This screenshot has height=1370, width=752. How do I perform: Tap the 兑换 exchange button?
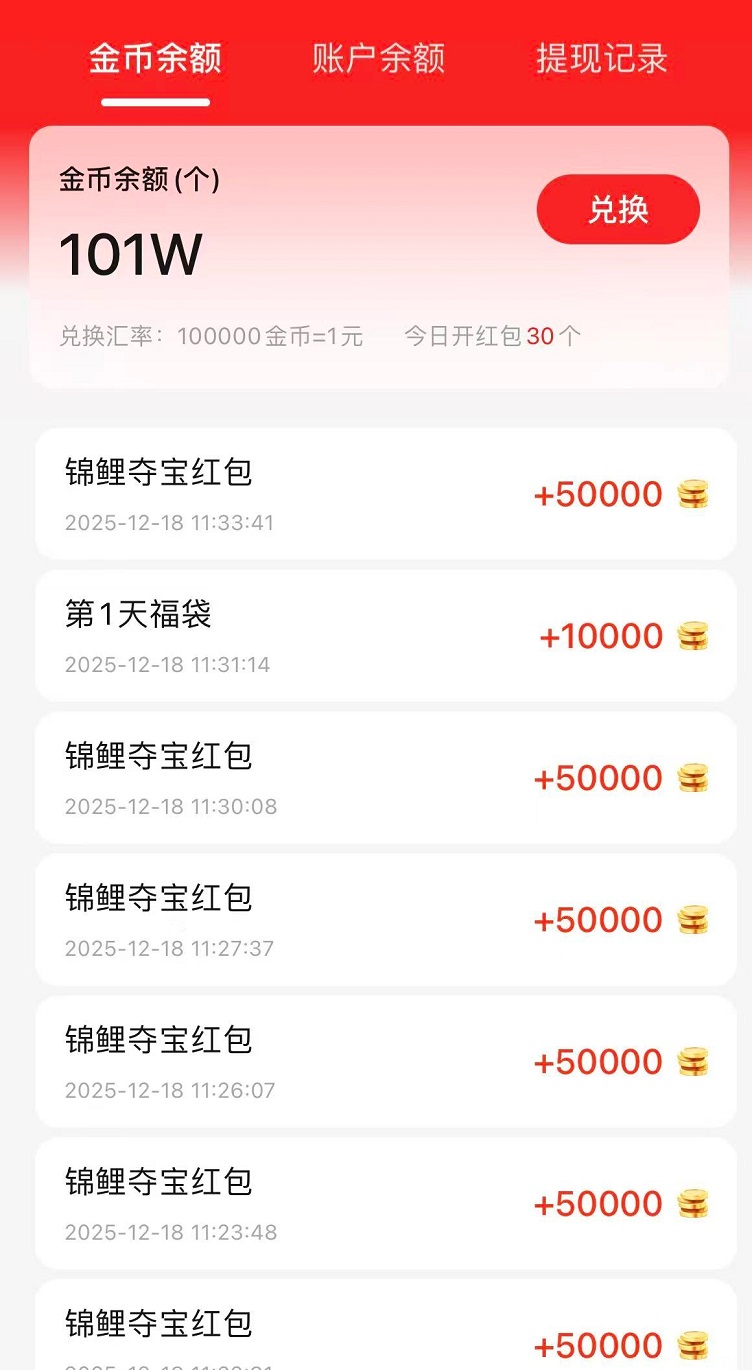[x=617, y=209]
